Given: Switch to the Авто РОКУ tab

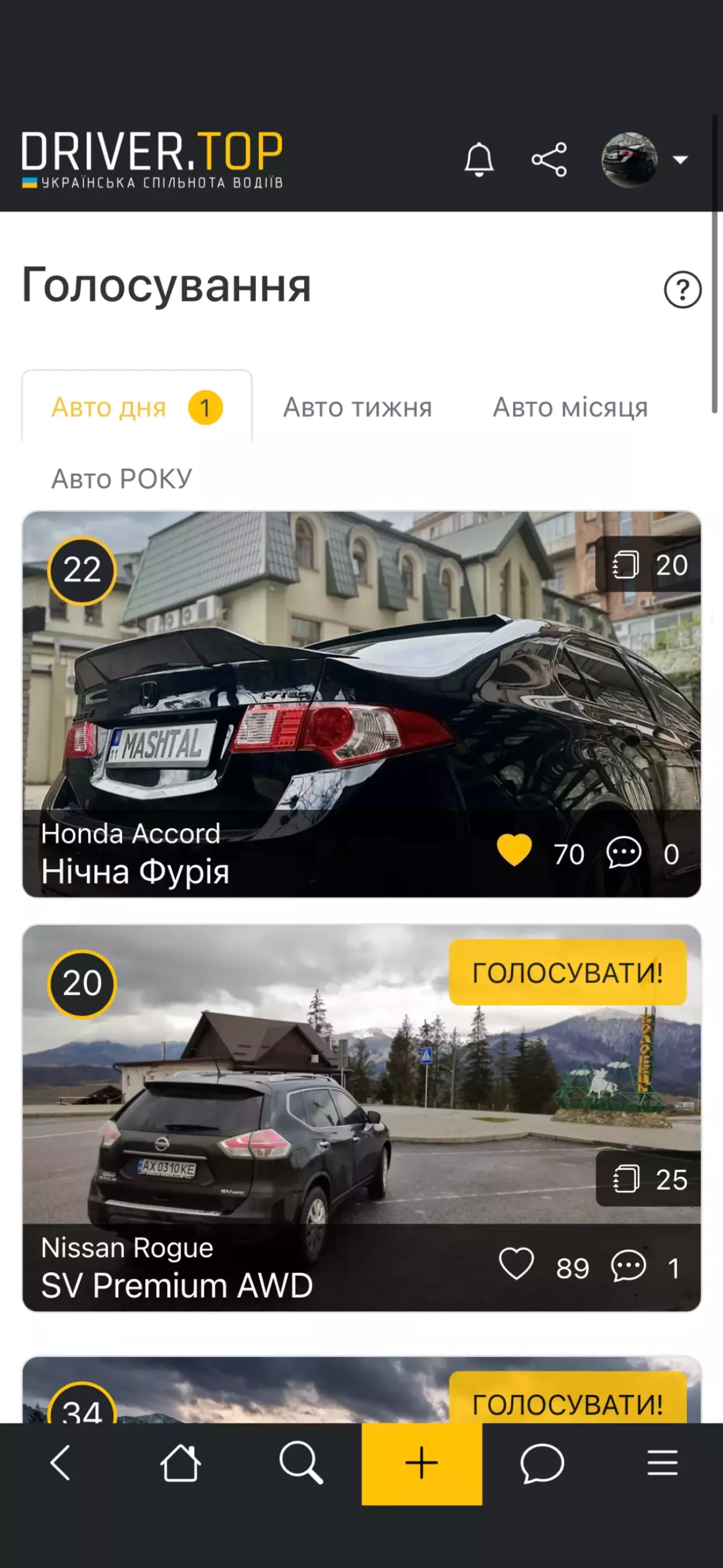Looking at the screenshot, I should pos(122,479).
